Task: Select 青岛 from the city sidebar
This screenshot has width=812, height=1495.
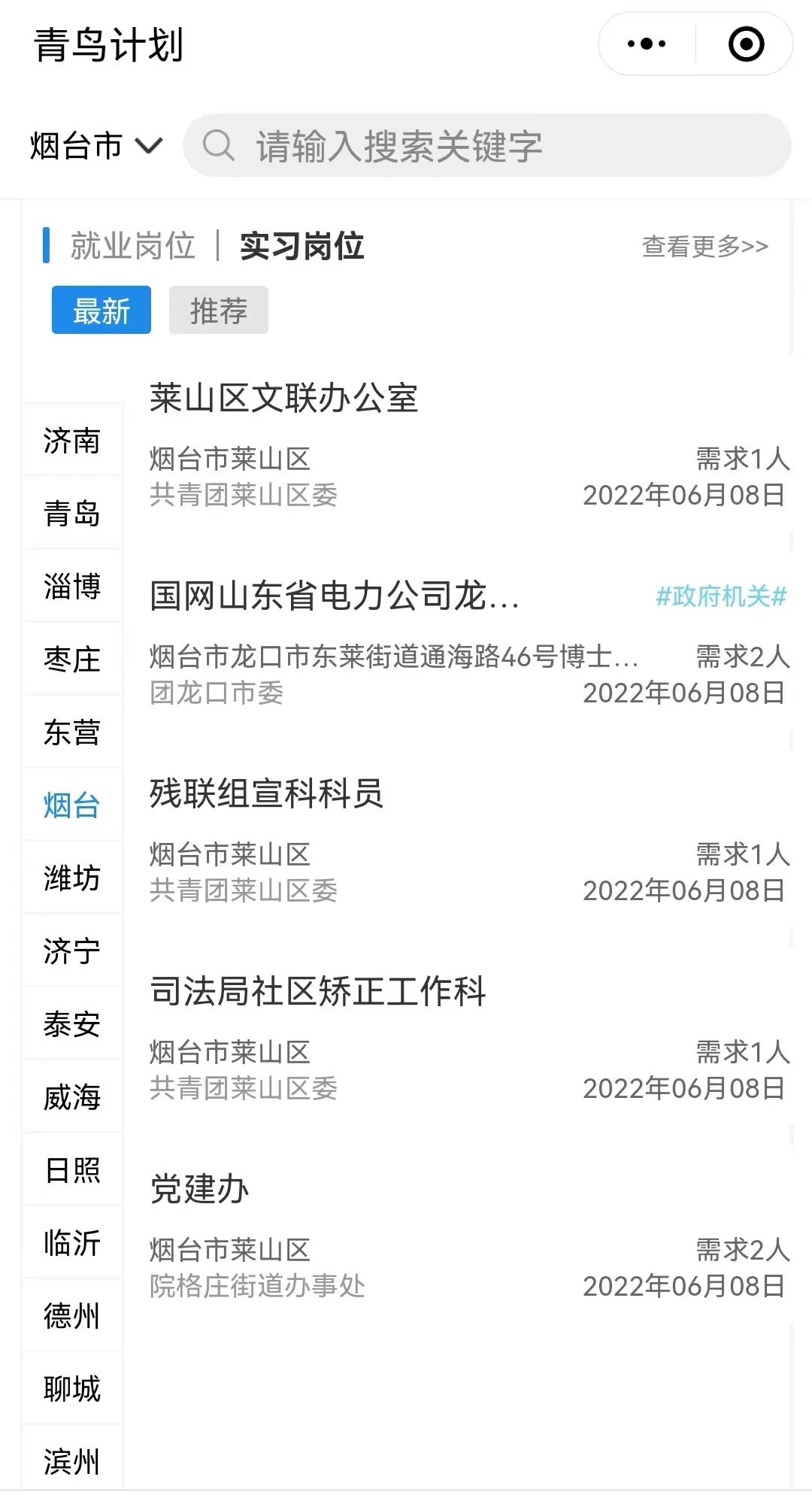Action: tap(72, 514)
